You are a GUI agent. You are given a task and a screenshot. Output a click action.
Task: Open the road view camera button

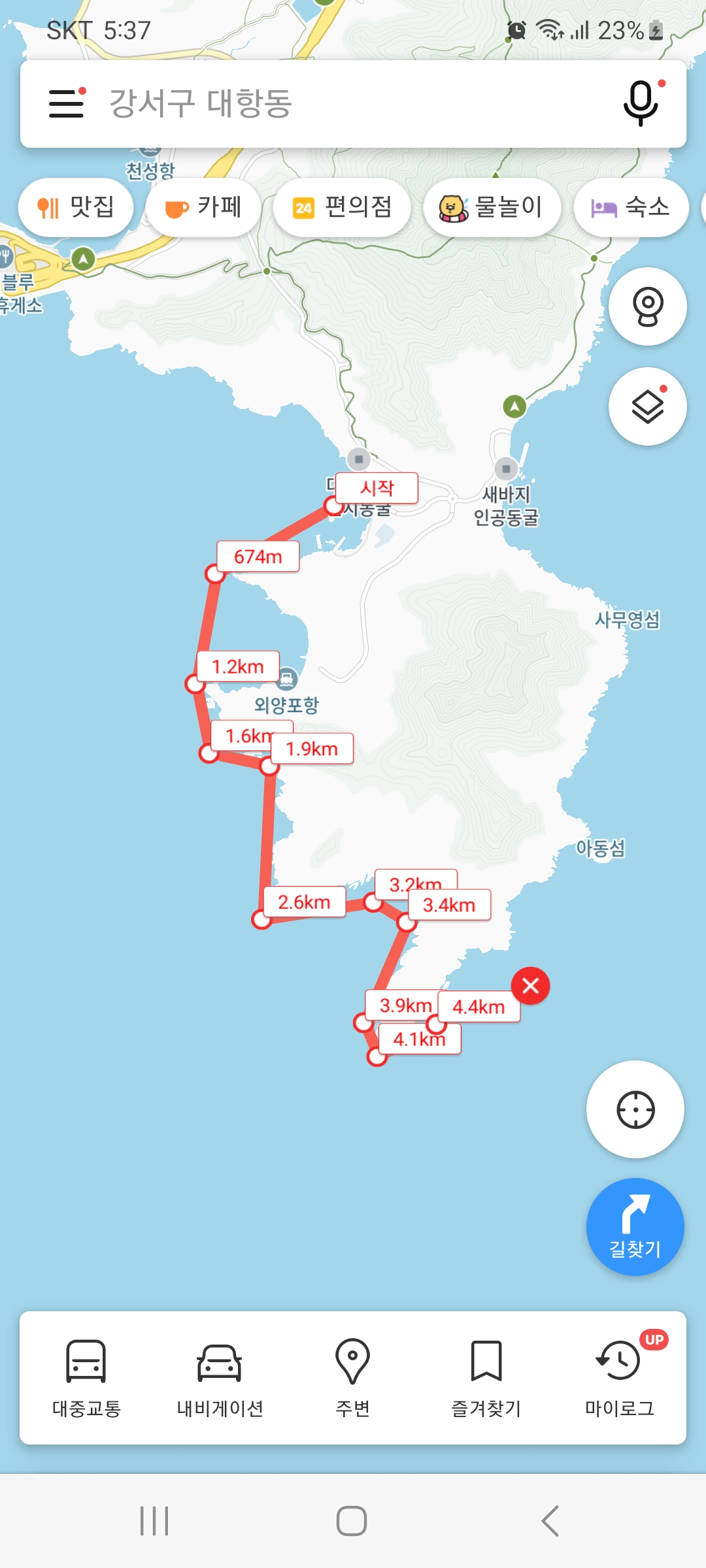(x=647, y=306)
